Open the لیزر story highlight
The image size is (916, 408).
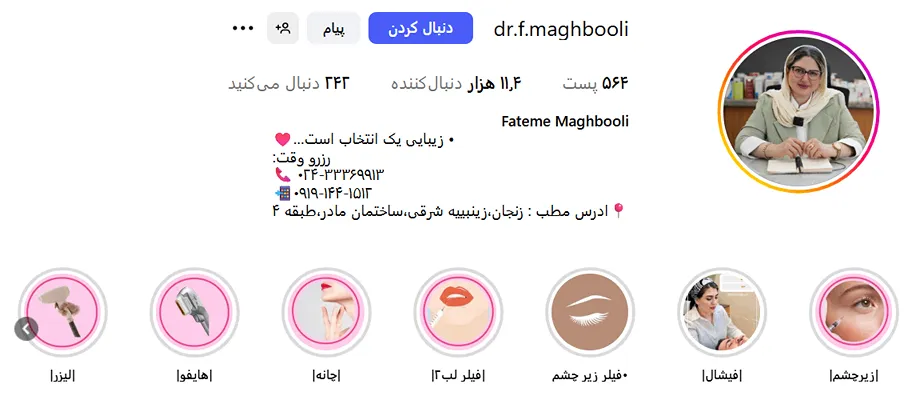[65, 312]
